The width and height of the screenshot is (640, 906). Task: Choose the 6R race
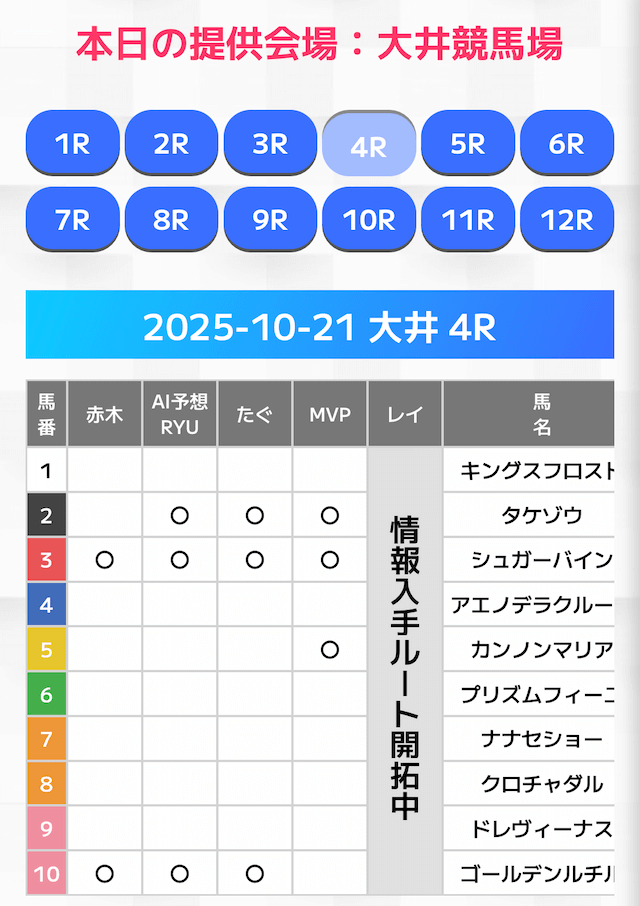coord(567,143)
